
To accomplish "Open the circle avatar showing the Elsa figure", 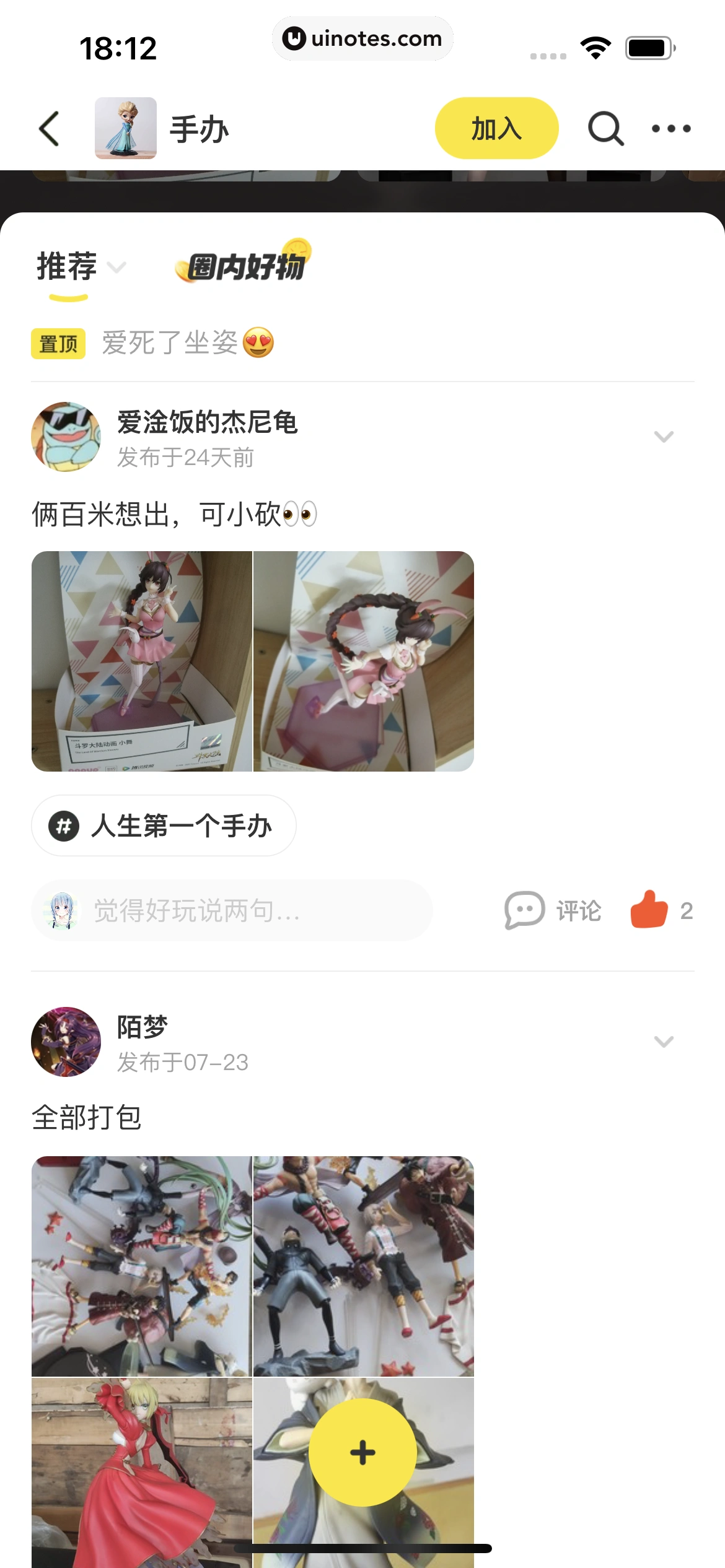I will (x=124, y=128).
